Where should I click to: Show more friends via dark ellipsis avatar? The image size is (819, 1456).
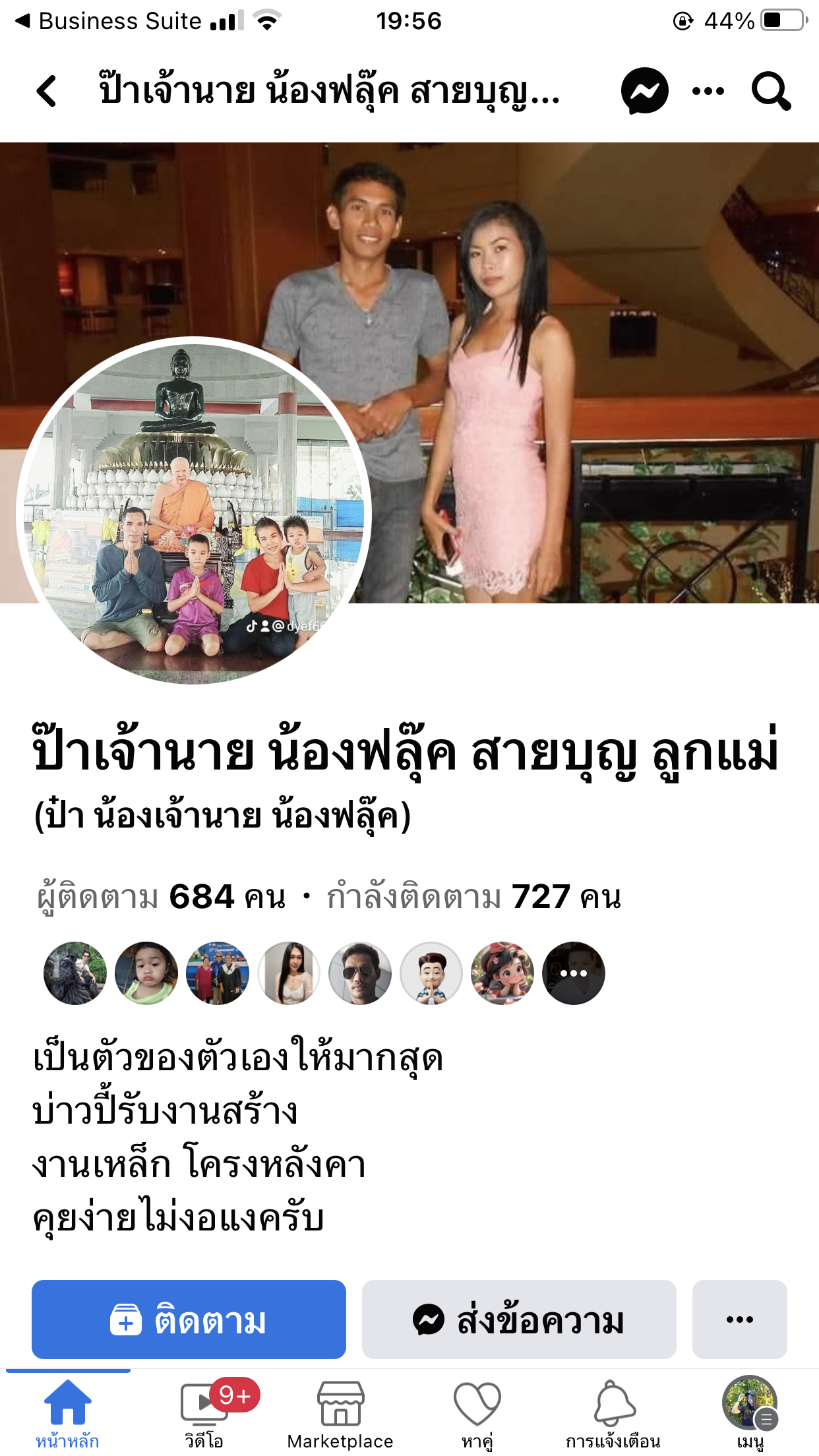pyautogui.click(x=573, y=973)
